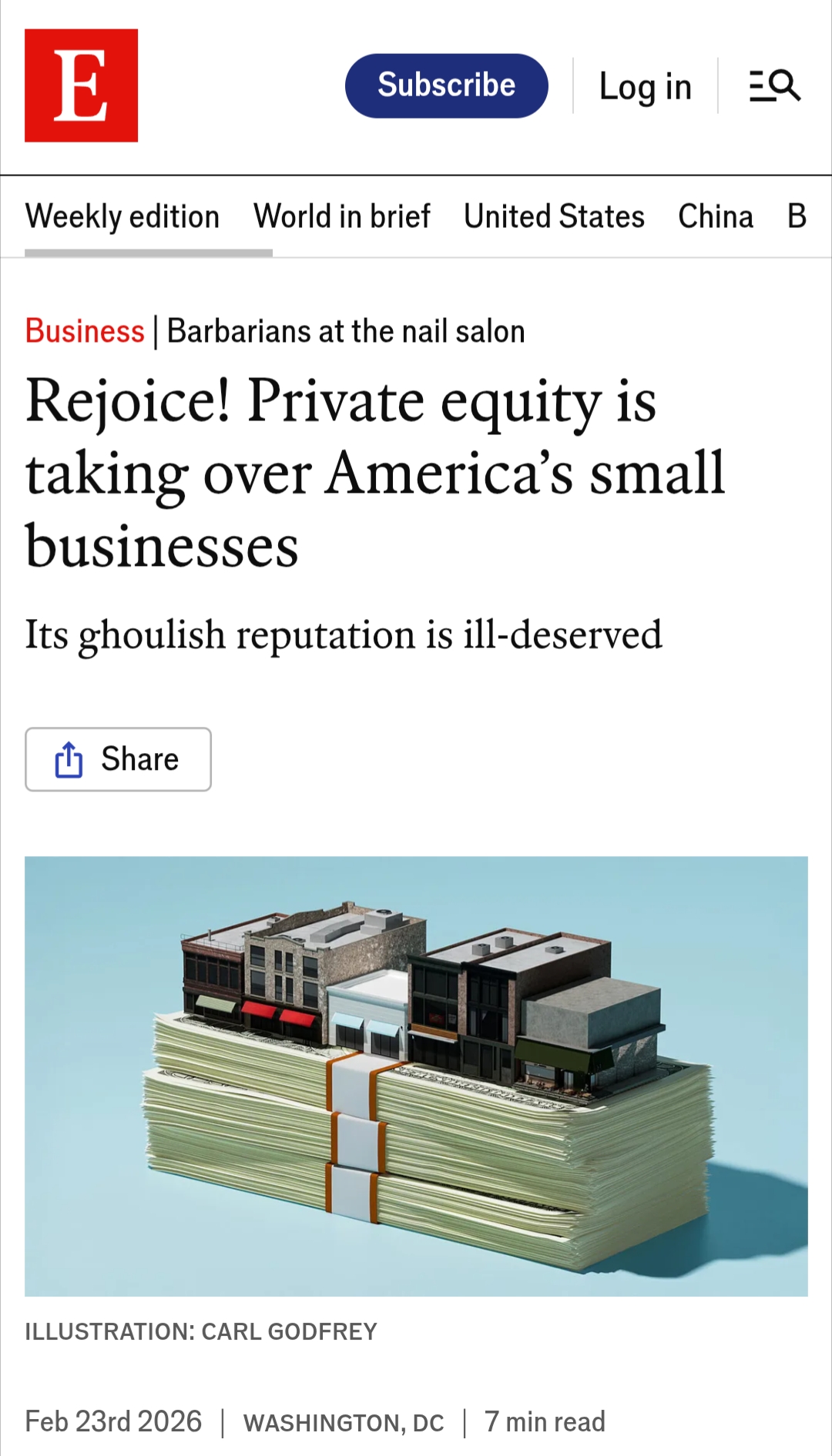Tap the Subscribe button
This screenshot has height=1456, width=832.
(446, 85)
